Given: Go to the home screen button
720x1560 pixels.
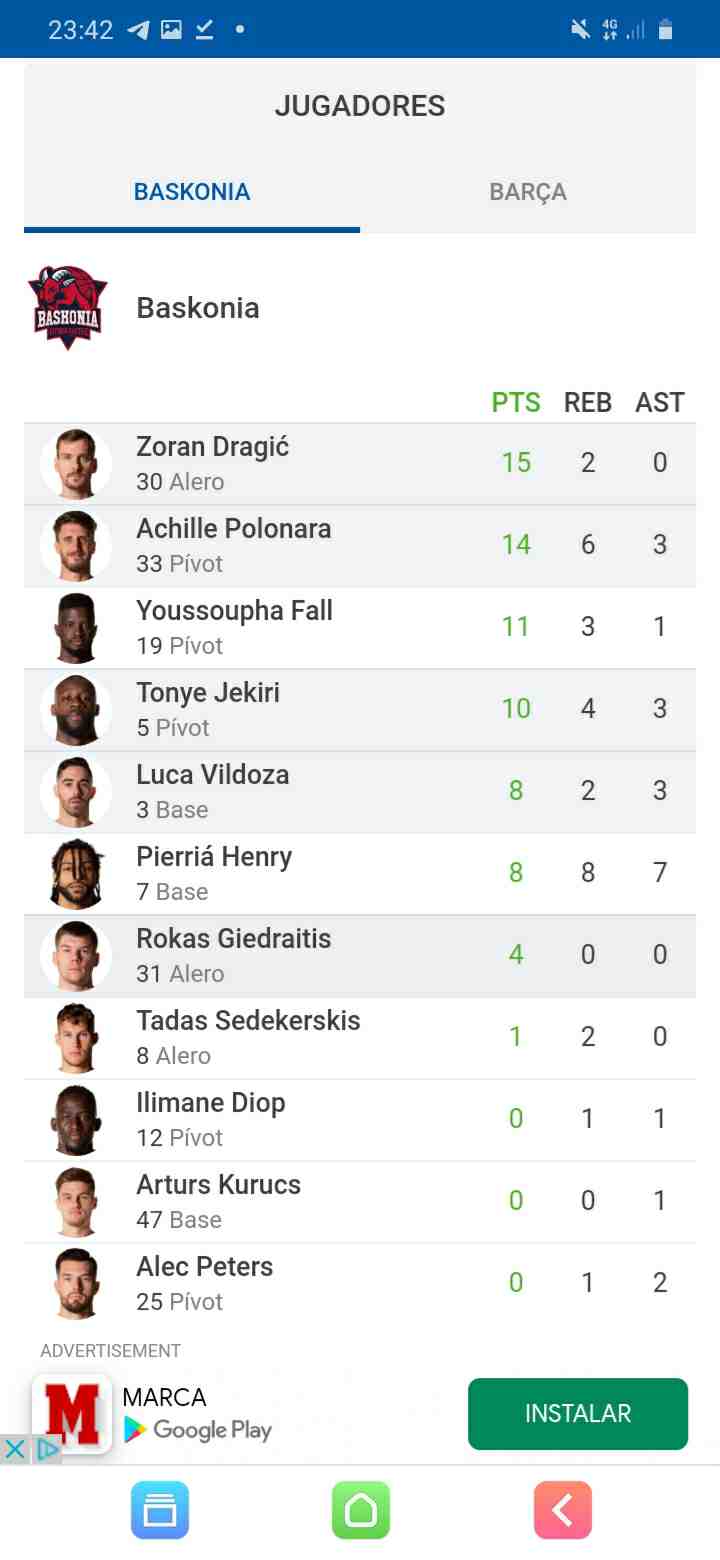Looking at the screenshot, I should 361,1510.
